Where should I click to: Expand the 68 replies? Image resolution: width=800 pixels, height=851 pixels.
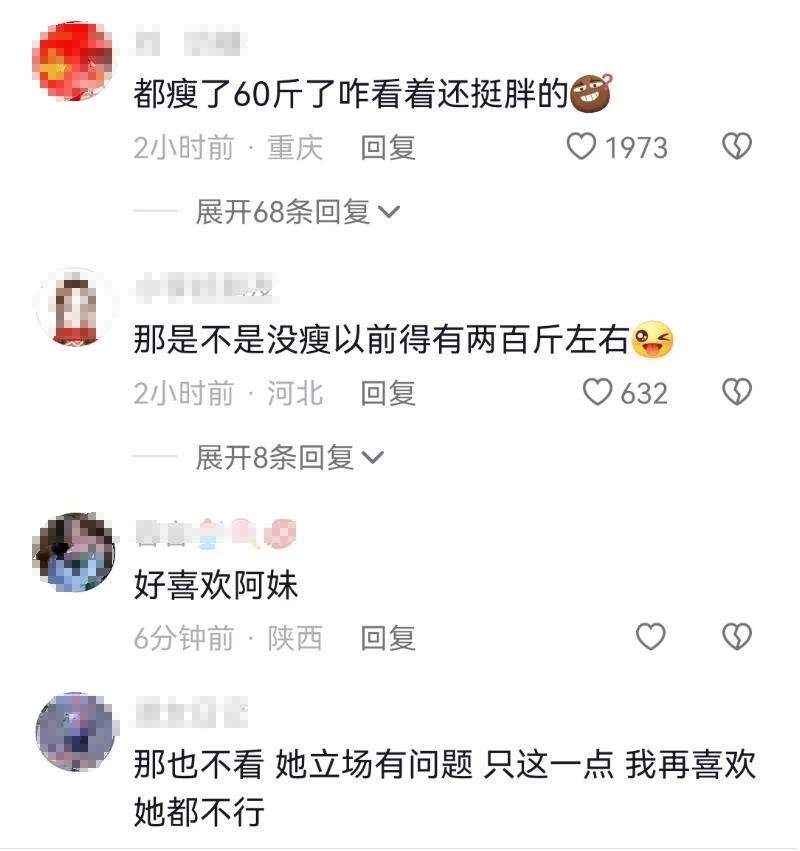298,212
